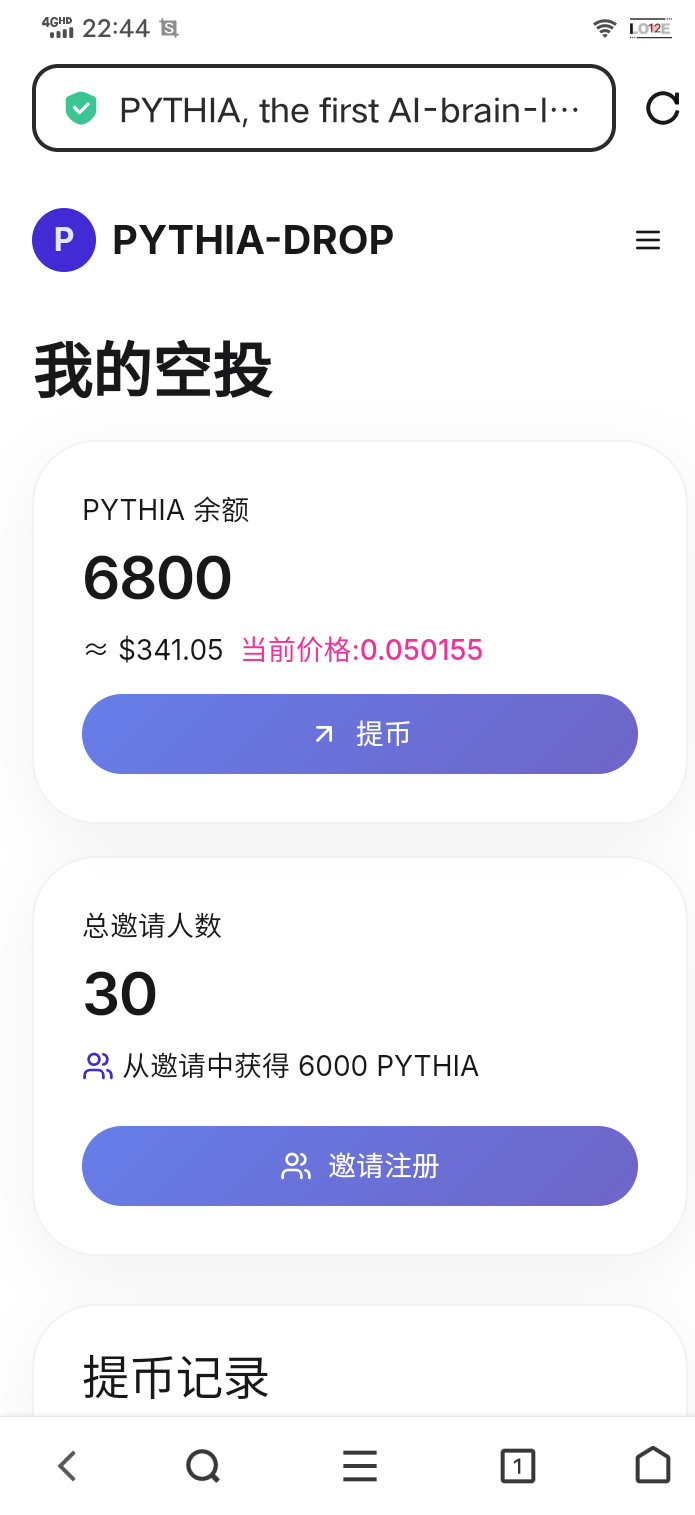The width and height of the screenshot is (695, 1515).
Task: Tap the 提币 withdraw button
Action: click(360, 734)
